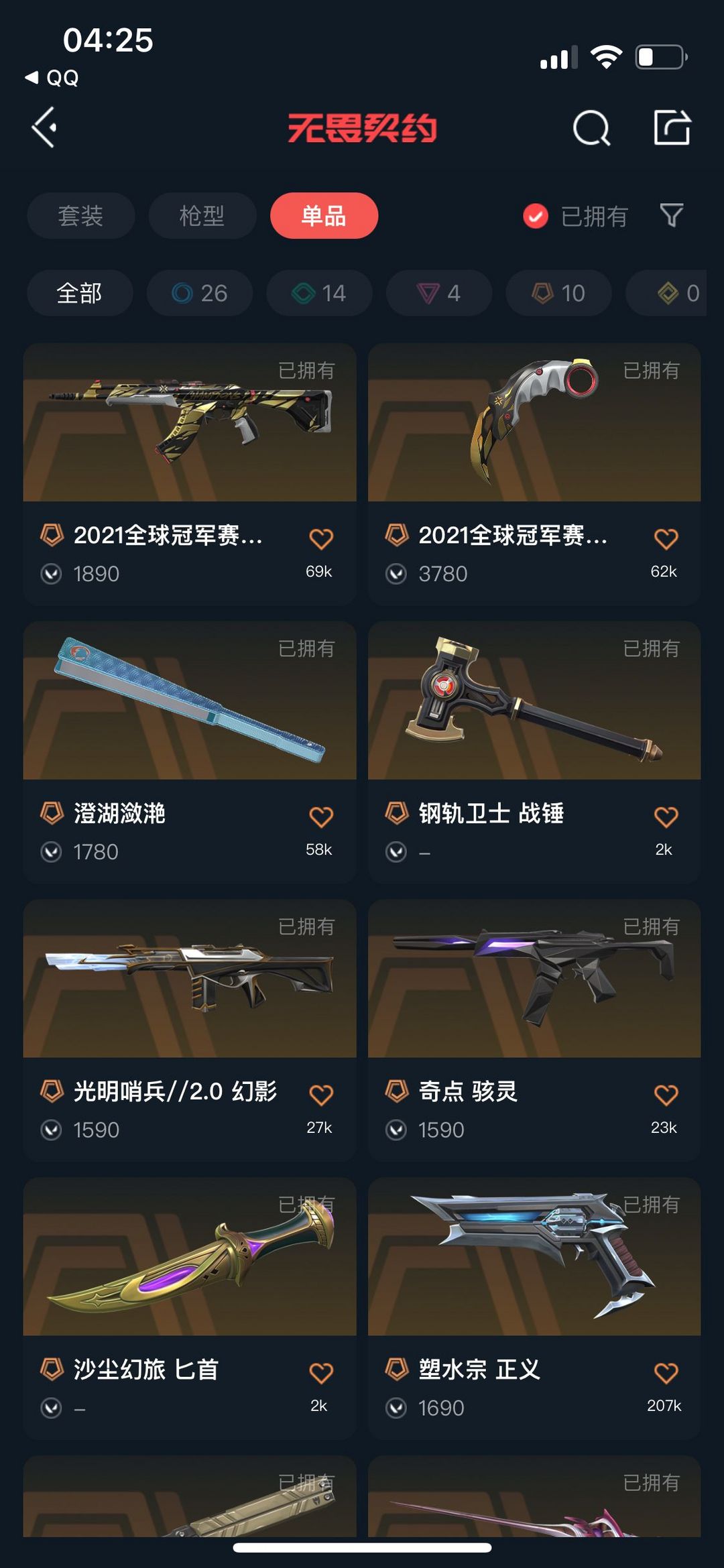724x1568 pixels.
Task: Switch to the 套装 tab
Action: (80, 216)
